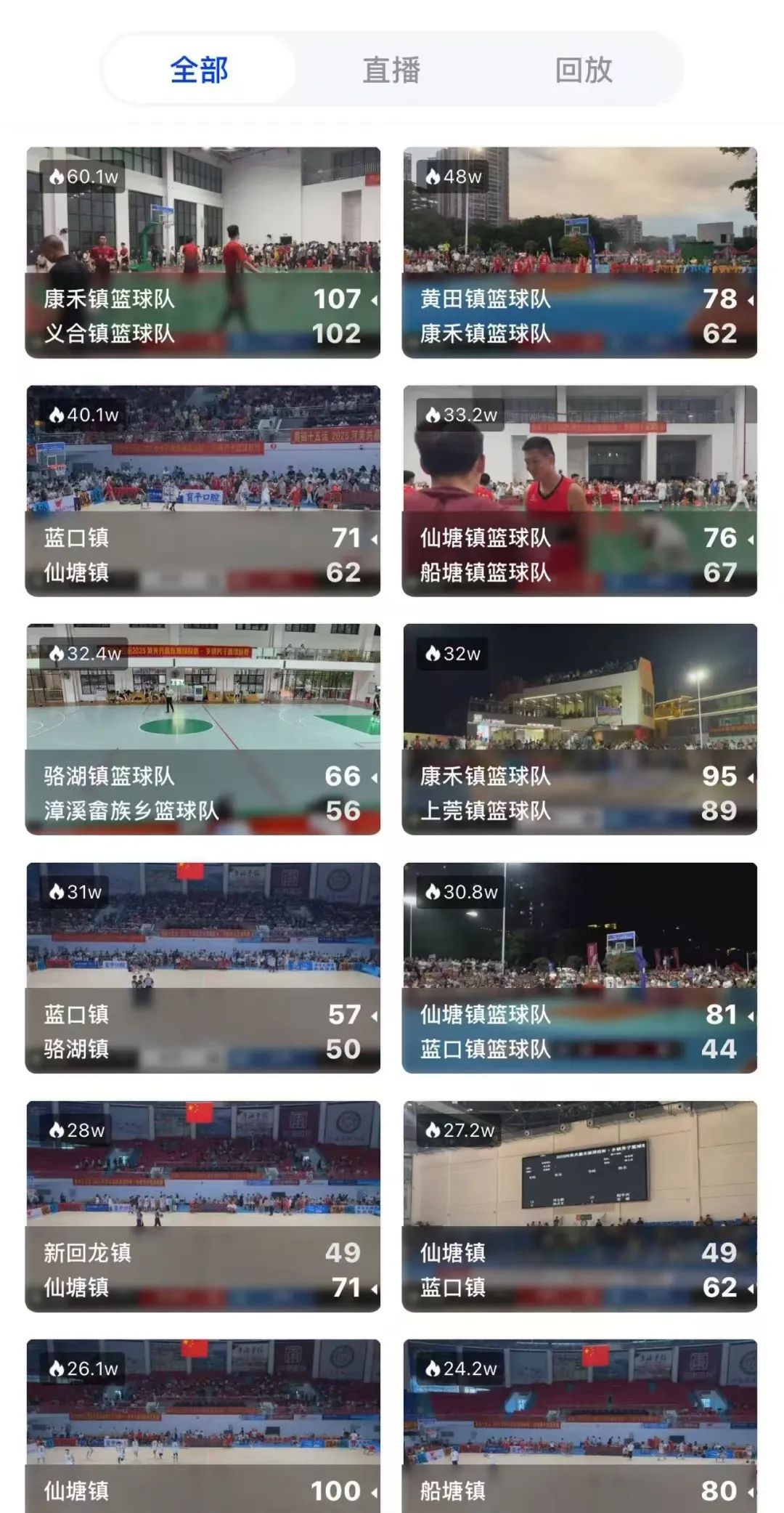The height and width of the screenshot is (1513, 784).
Task: Open 蓝口镇 vs 仙塘镇 71-62 game
Action: [203, 490]
